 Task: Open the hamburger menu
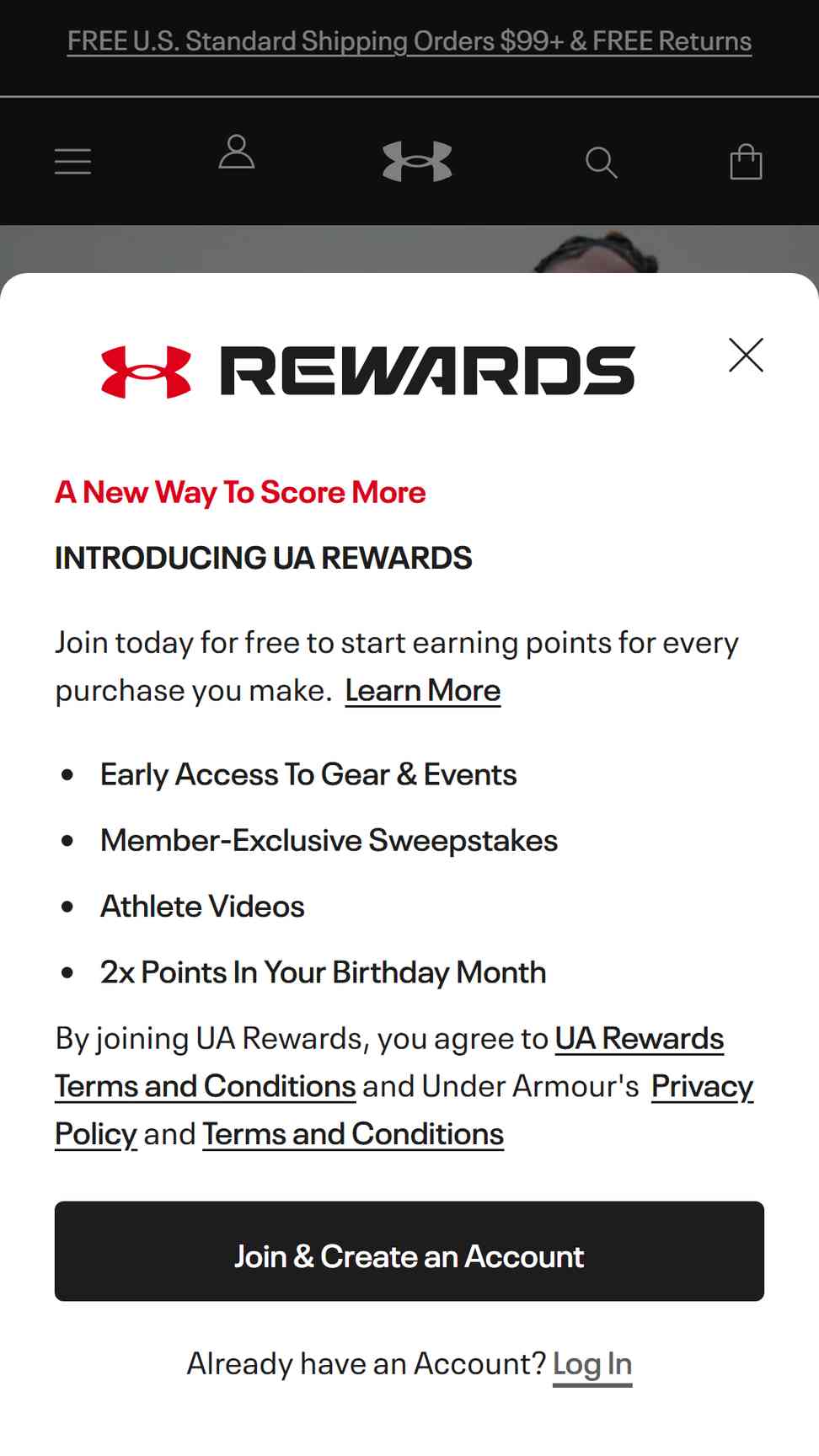73,161
